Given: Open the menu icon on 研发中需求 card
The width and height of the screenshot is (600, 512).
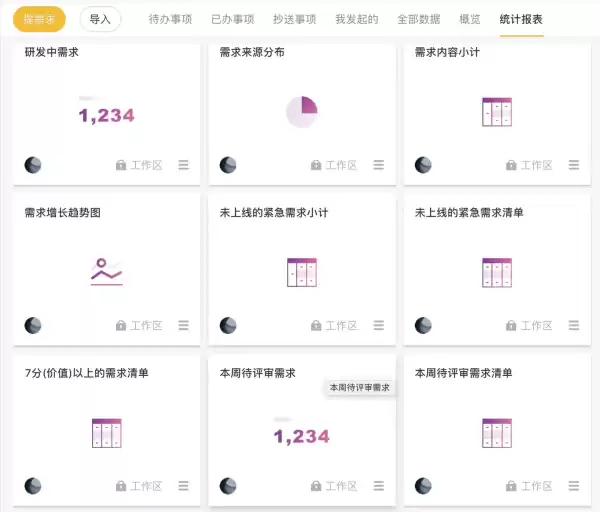Looking at the screenshot, I should [184, 165].
